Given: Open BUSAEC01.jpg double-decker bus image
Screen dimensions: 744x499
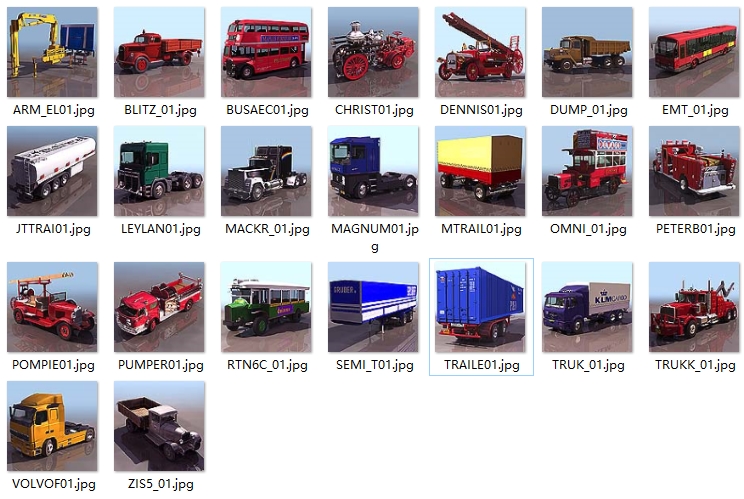Looking at the screenshot, I should click(266, 51).
